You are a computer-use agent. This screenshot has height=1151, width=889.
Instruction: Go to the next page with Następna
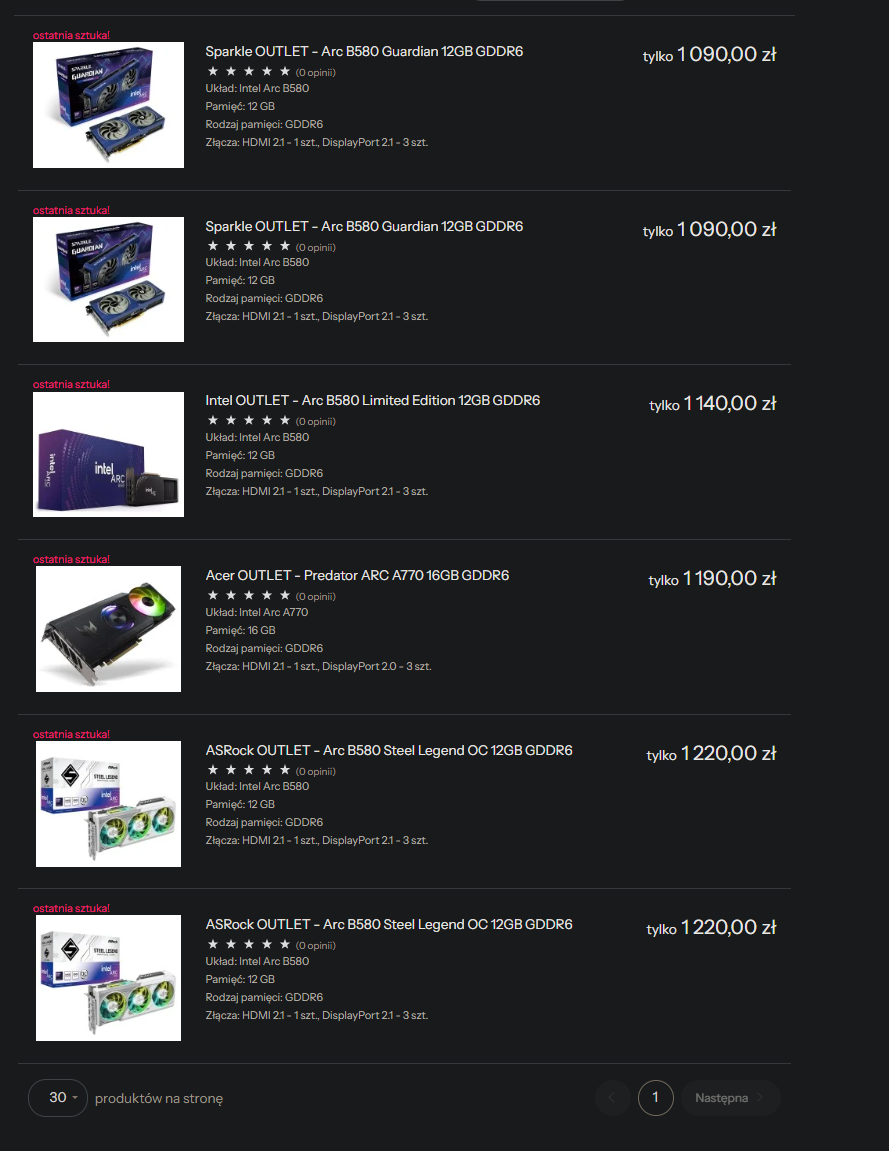[x=730, y=1098]
